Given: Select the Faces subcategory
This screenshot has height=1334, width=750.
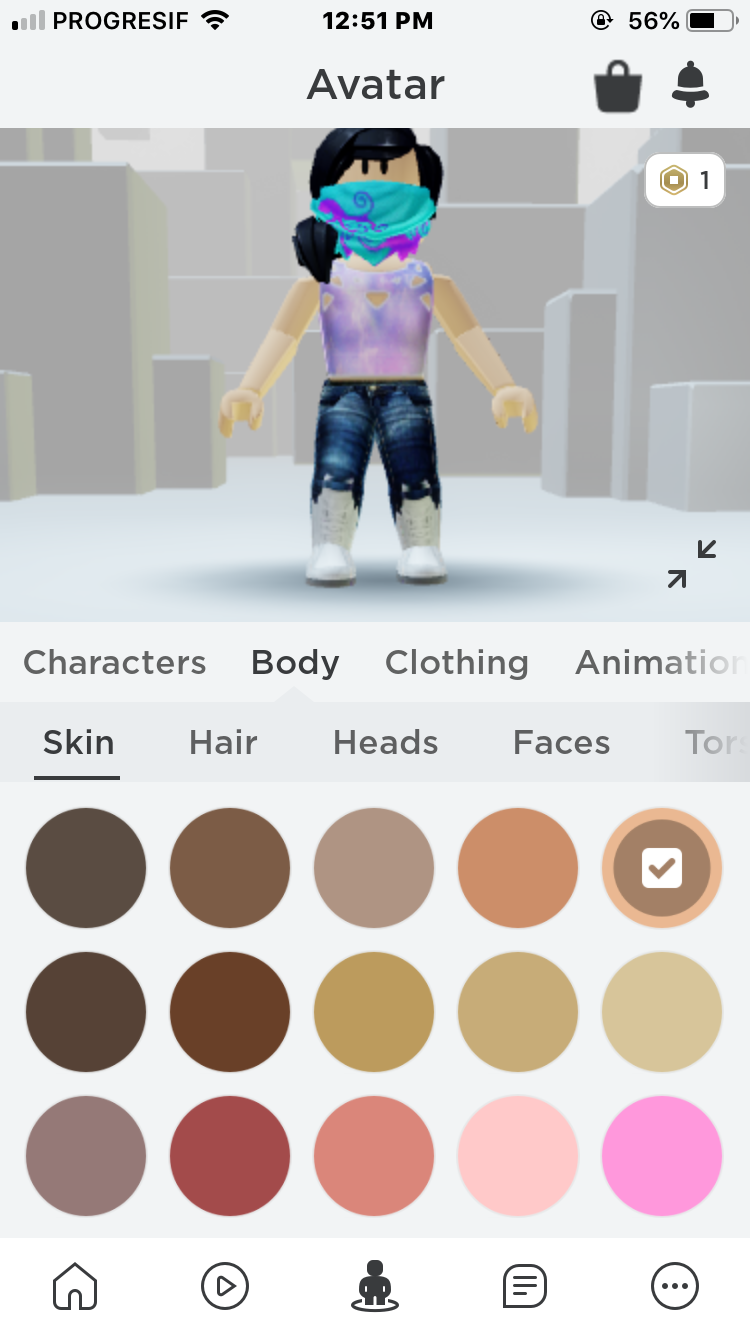Looking at the screenshot, I should [561, 742].
